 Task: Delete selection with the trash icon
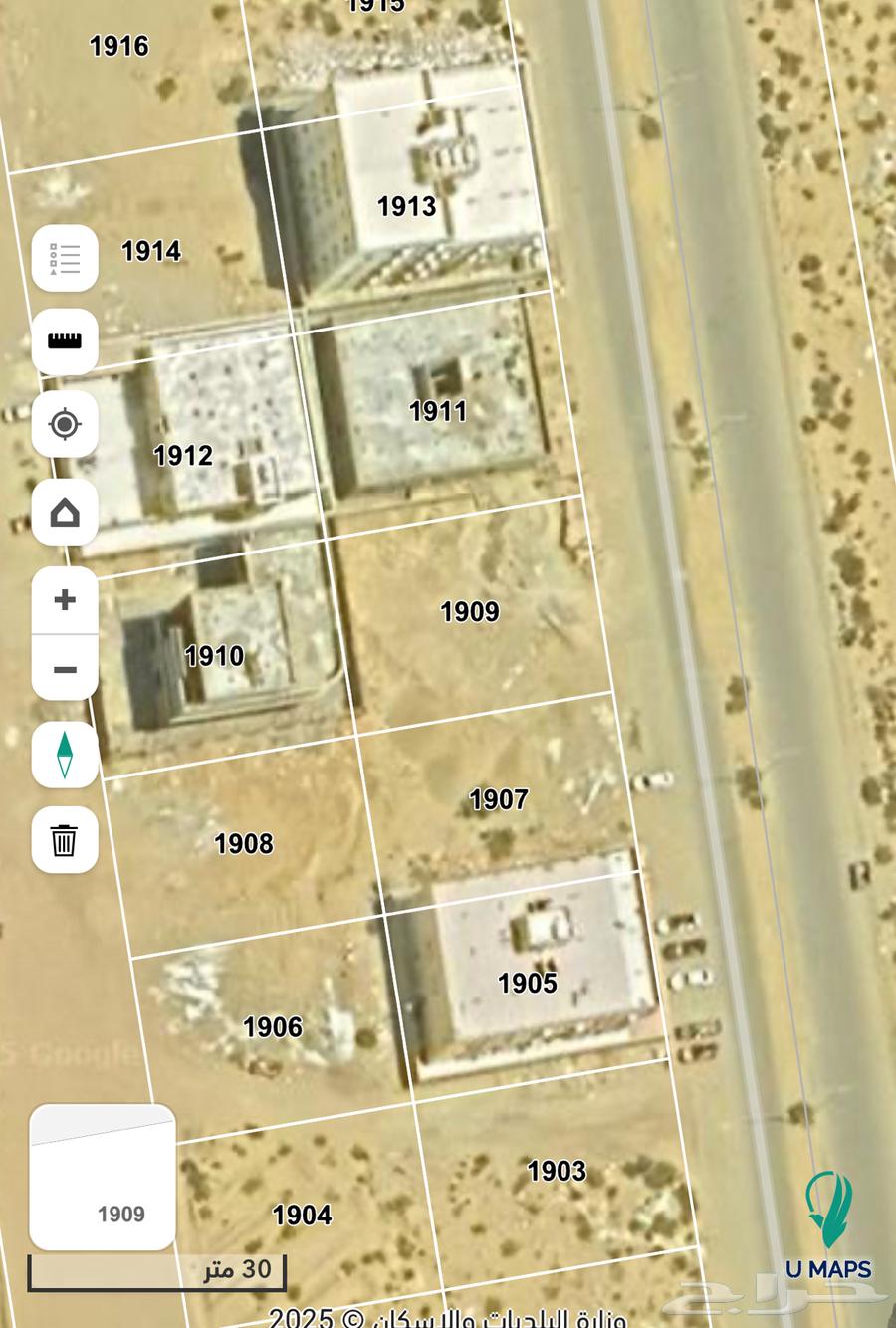[x=65, y=840]
